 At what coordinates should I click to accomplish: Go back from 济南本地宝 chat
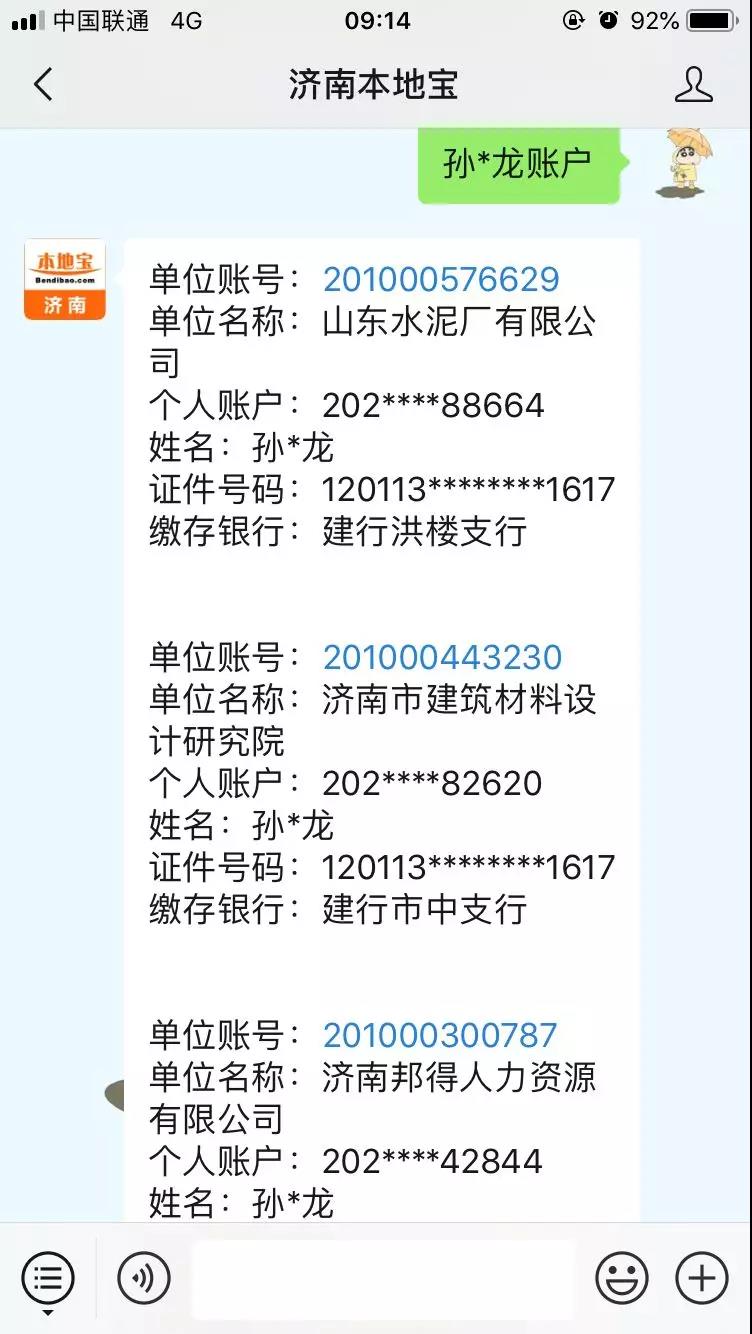pyautogui.click(x=43, y=85)
